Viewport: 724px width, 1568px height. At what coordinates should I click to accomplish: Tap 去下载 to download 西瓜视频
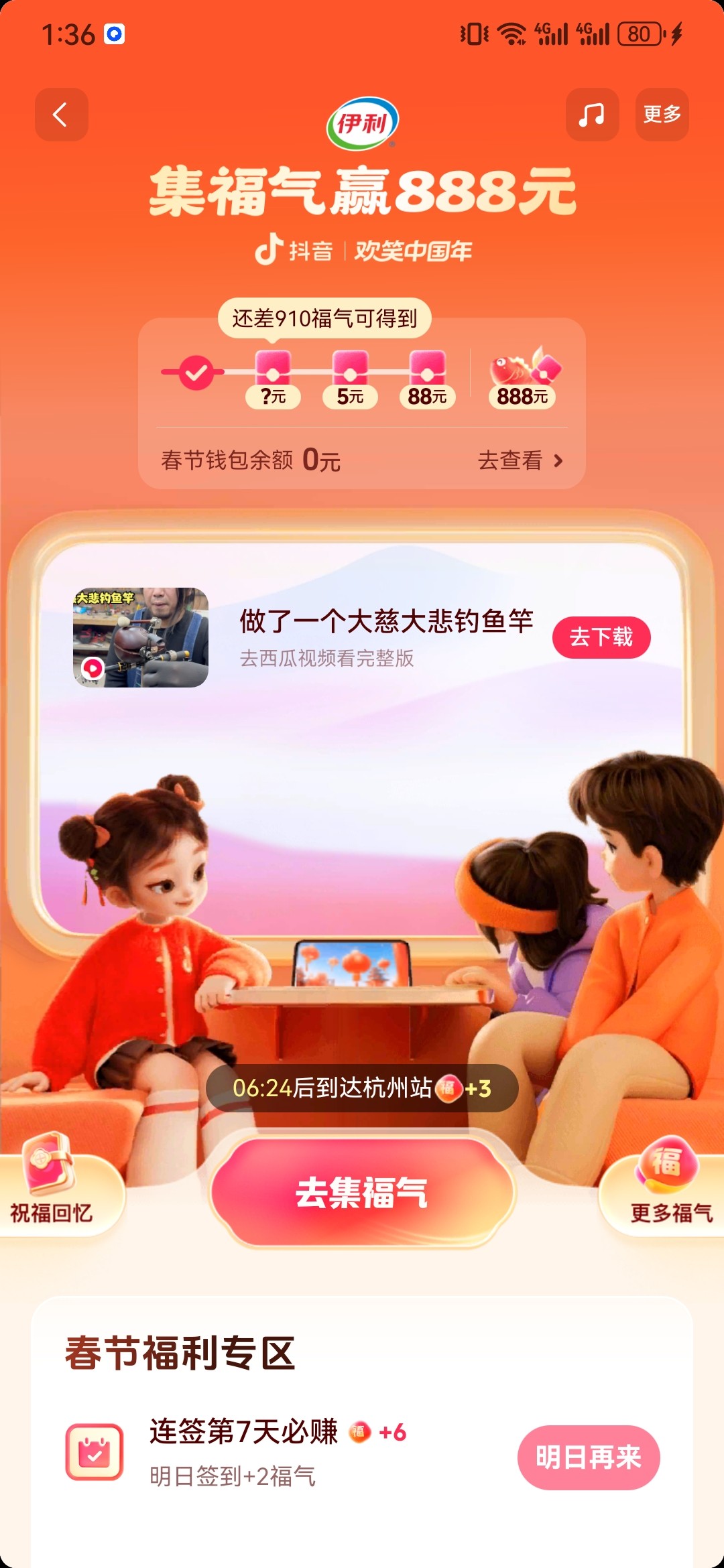(x=601, y=637)
